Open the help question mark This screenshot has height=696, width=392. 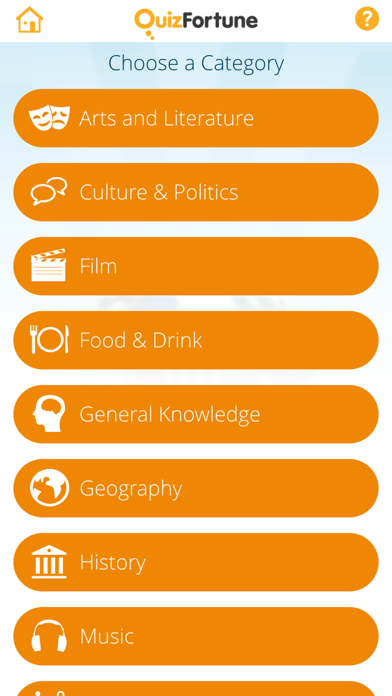tap(367, 19)
